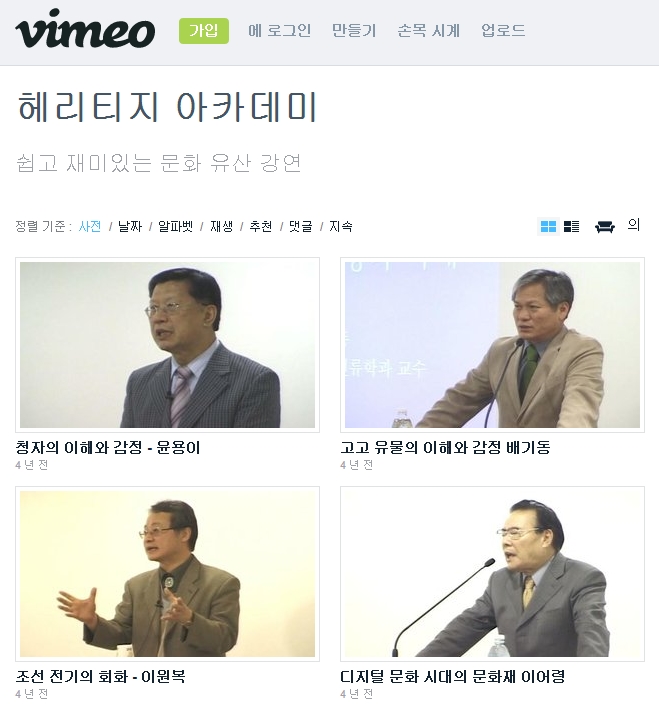The height and width of the screenshot is (712, 659).
Task: Open couch mode icon
Action: (x=604, y=227)
